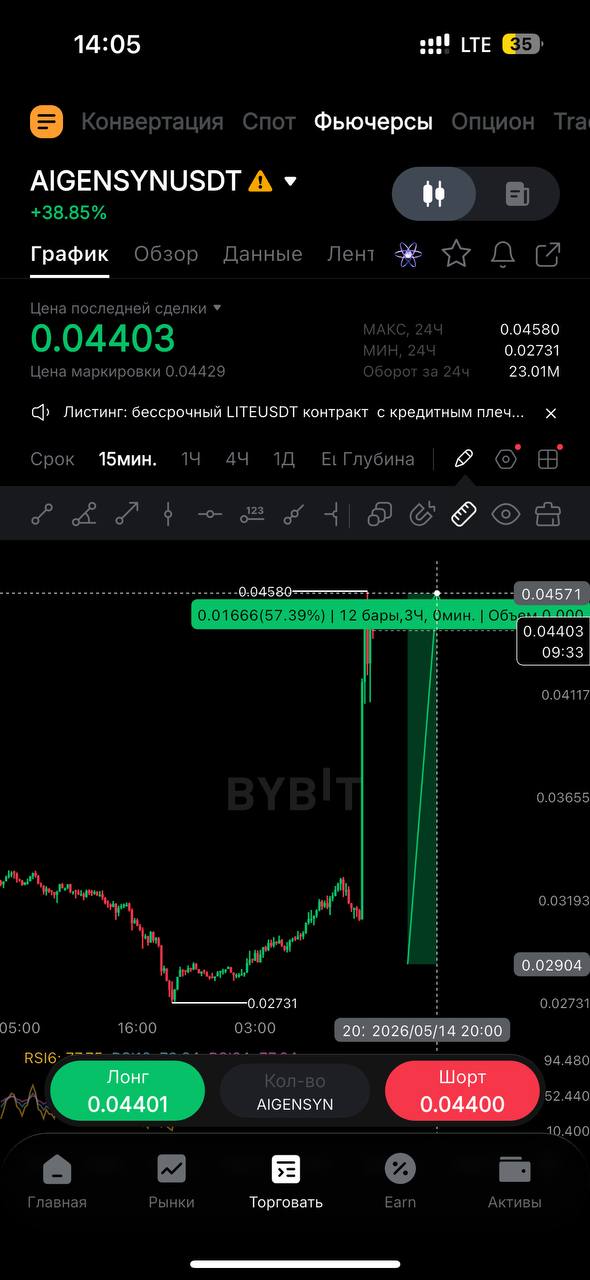Screen dimensions: 590x1280
Task: Go to the Рынки tab
Action: tap(171, 1181)
